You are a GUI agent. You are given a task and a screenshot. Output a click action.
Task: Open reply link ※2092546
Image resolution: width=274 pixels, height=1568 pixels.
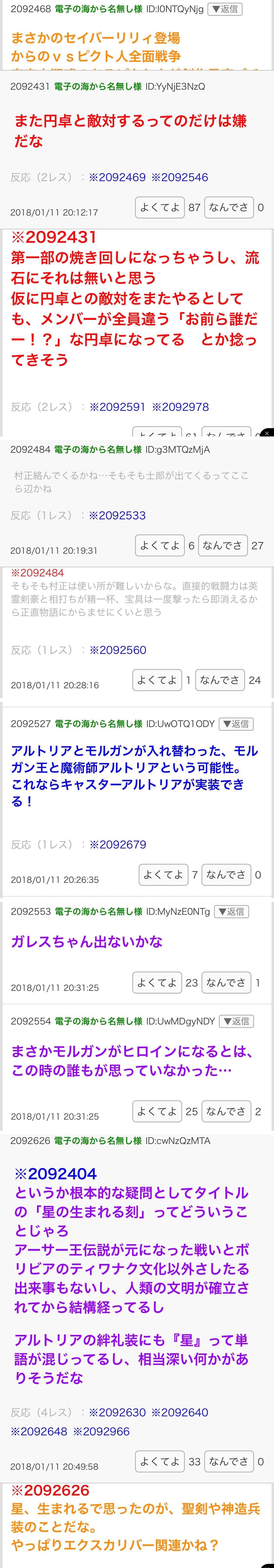point(180,177)
